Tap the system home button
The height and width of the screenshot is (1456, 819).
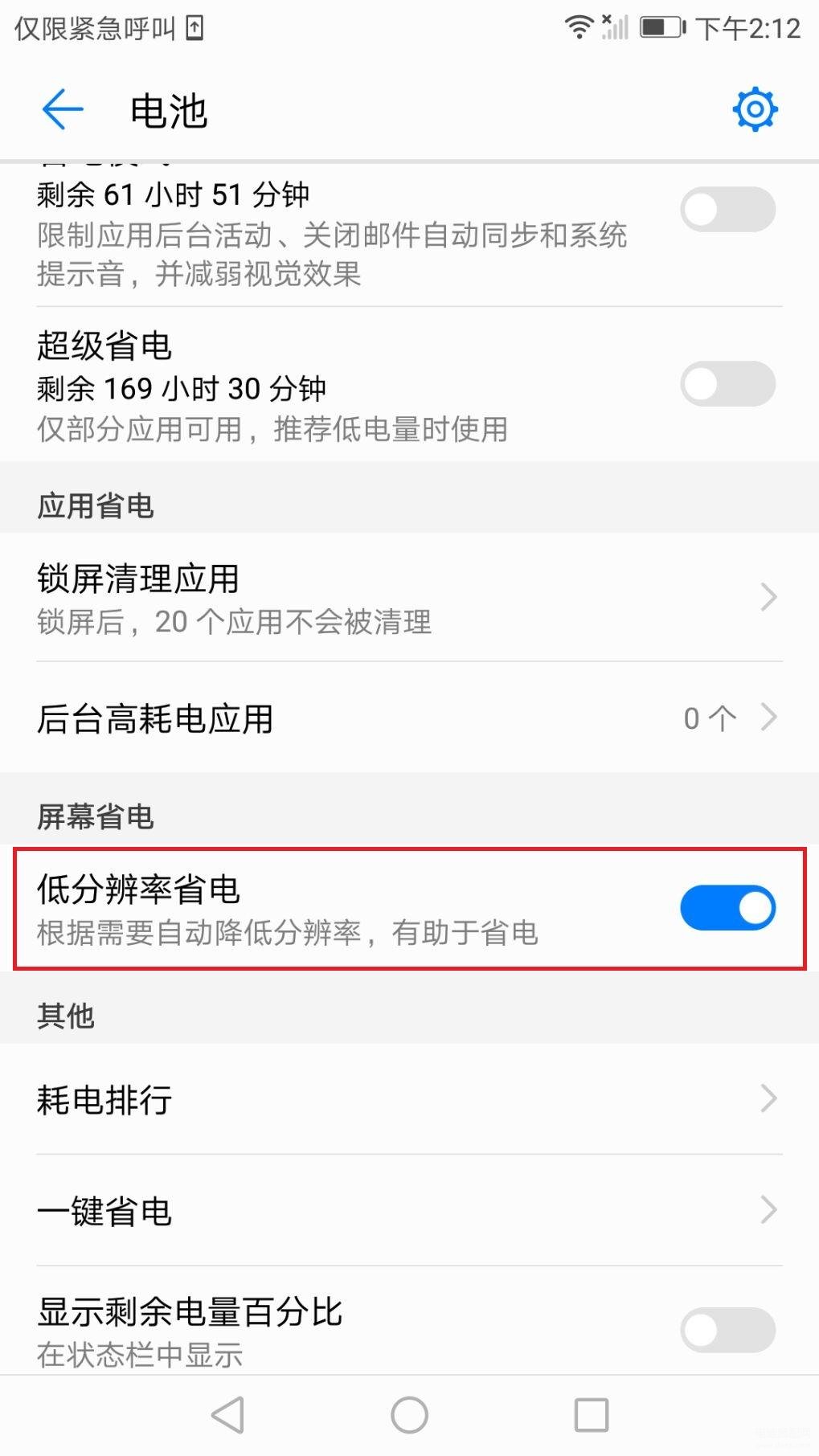click(x=409, y=1415)
